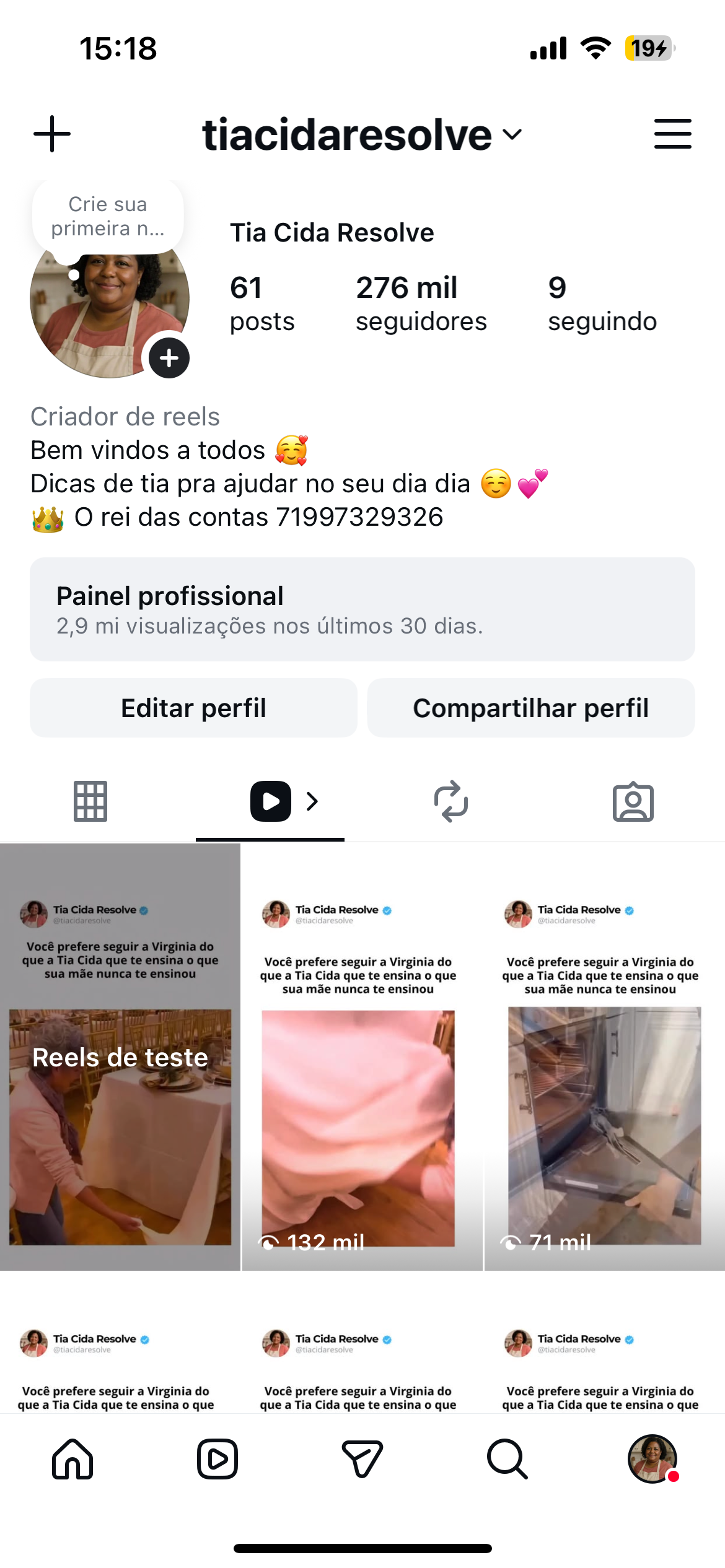Image resolution: width=725 pixels, height=1568 pixels.
Task: Switch to the posts grid tab
Action: [90, 801]
